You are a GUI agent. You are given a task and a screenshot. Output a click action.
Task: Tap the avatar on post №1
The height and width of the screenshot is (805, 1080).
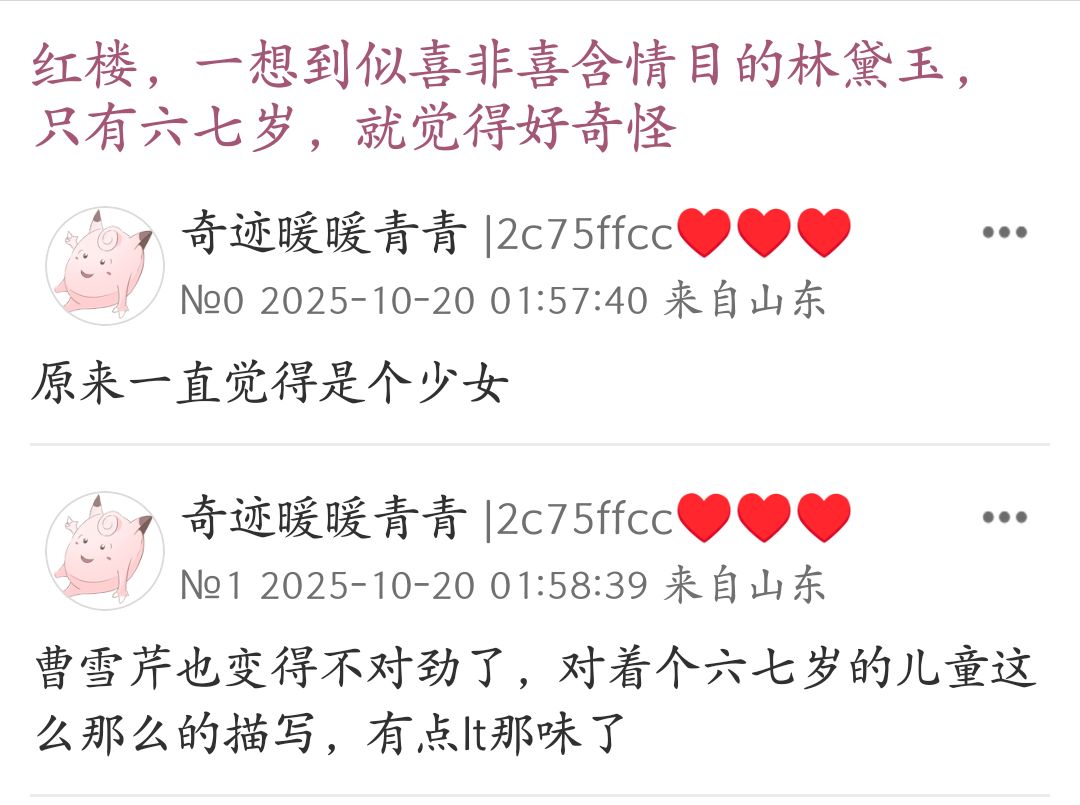point(104,551)
